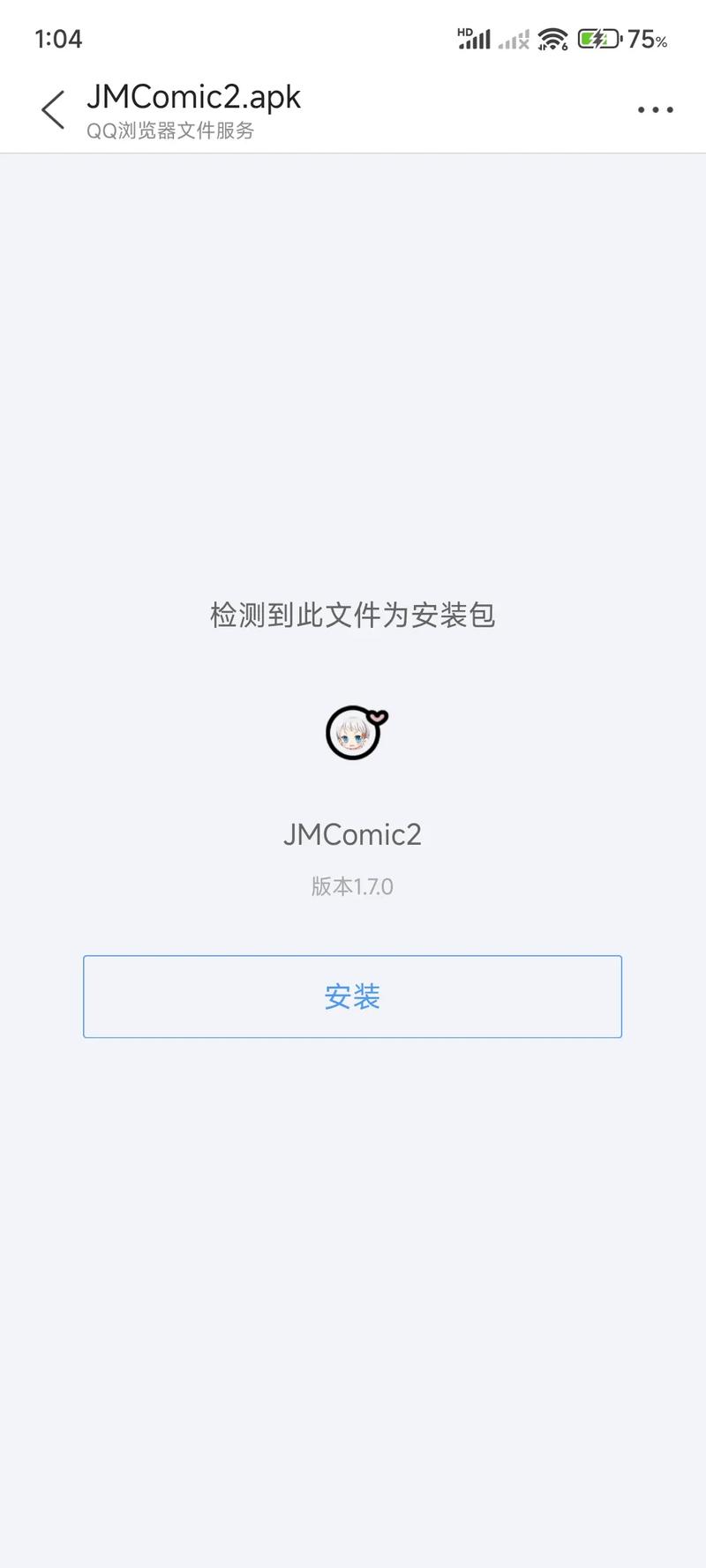Open the three-dot overflow menu

(x=654, y=109)
